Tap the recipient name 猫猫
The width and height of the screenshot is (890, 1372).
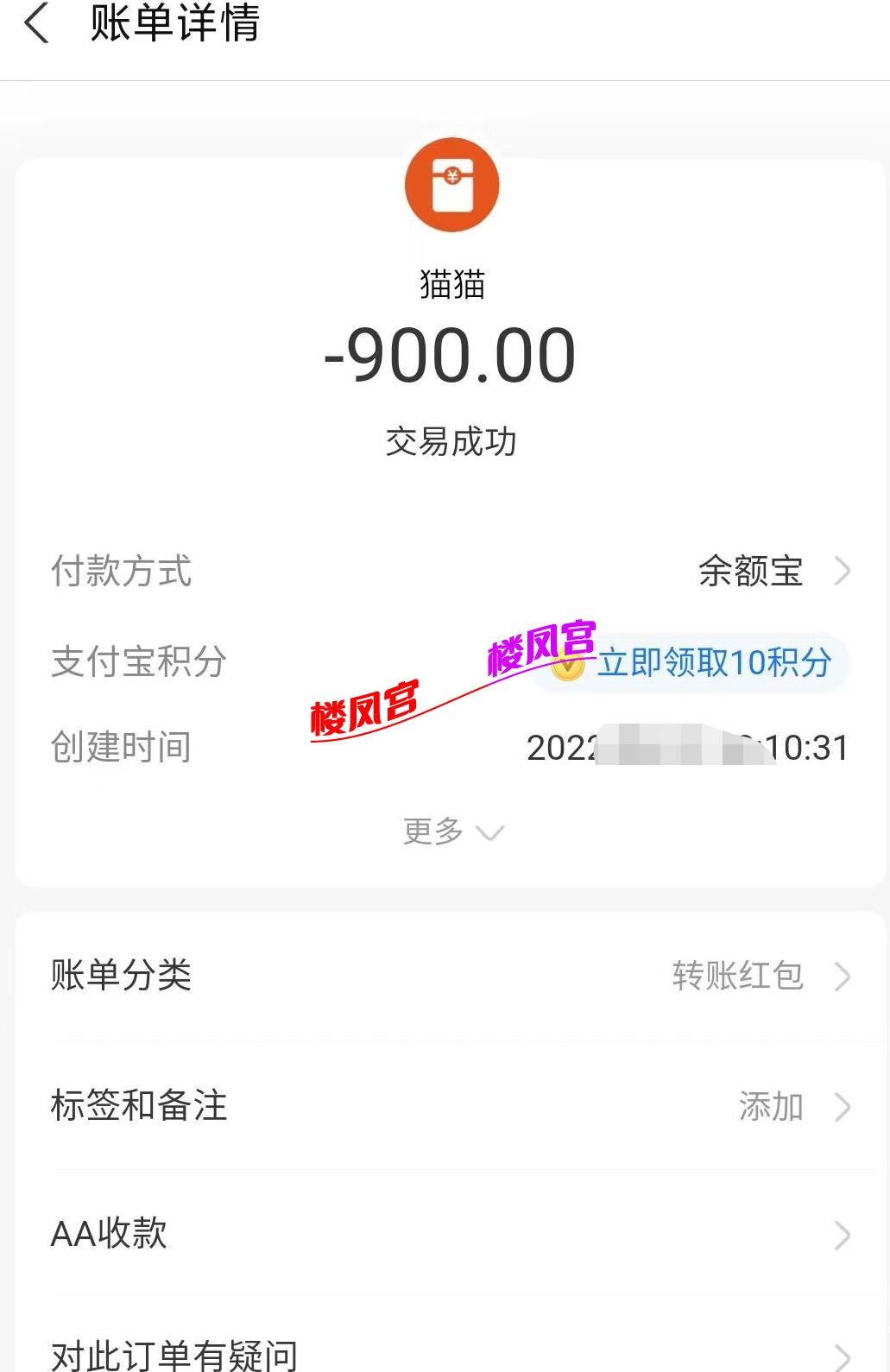coord(452,285)
